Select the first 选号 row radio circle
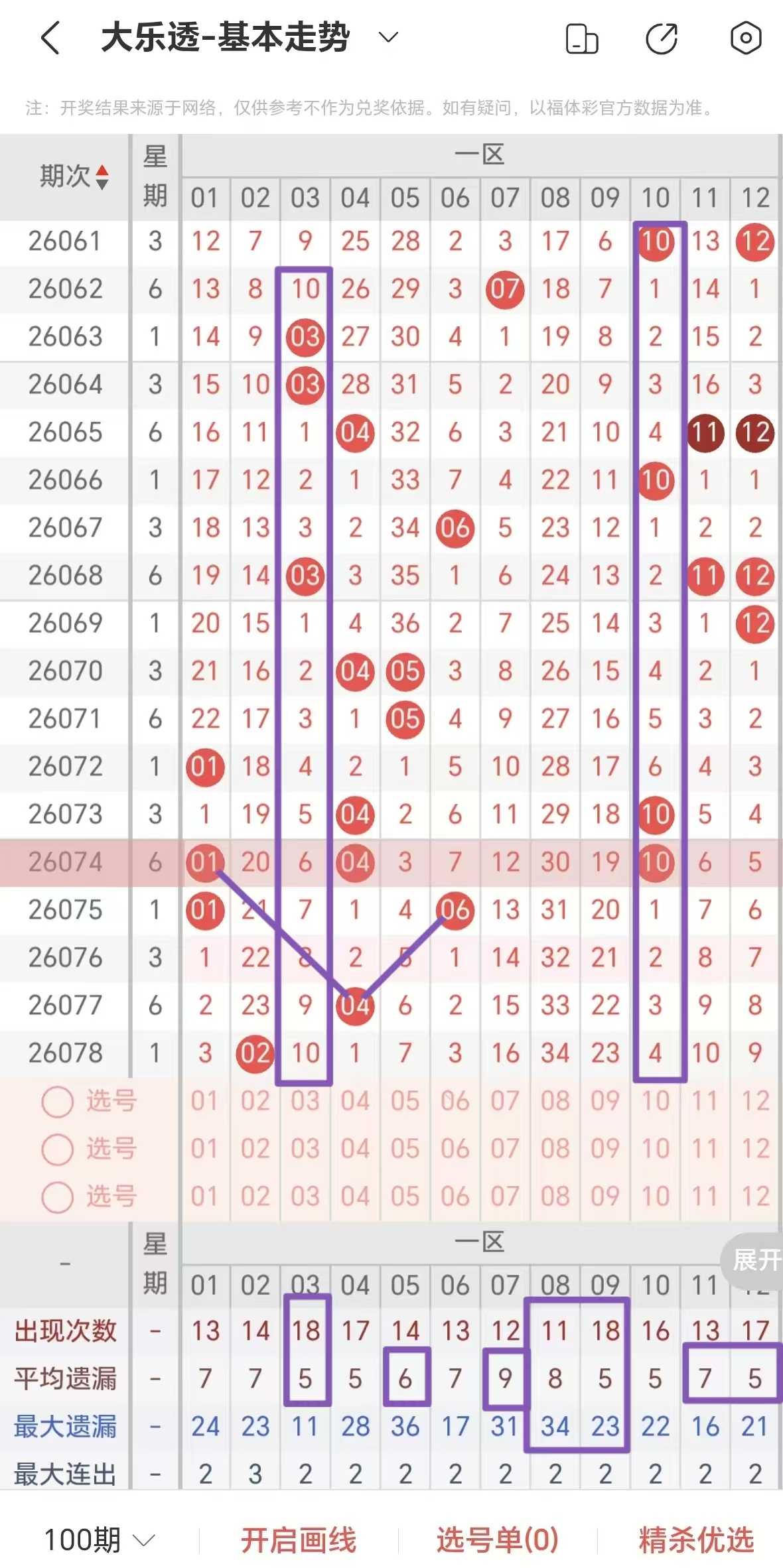 click(x=57, y=1102)
